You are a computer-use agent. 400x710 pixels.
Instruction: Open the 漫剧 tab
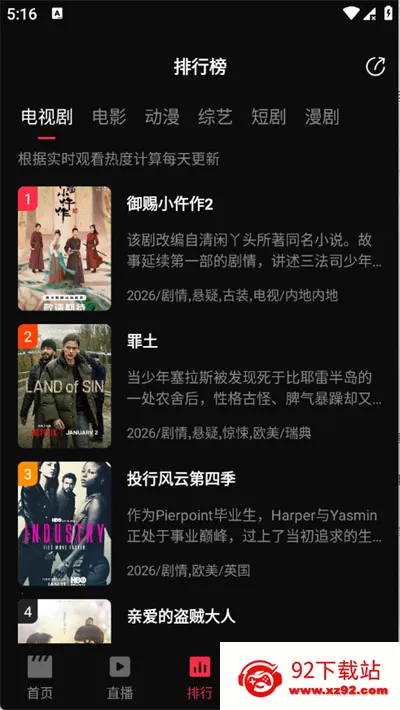tap(322, 117)
